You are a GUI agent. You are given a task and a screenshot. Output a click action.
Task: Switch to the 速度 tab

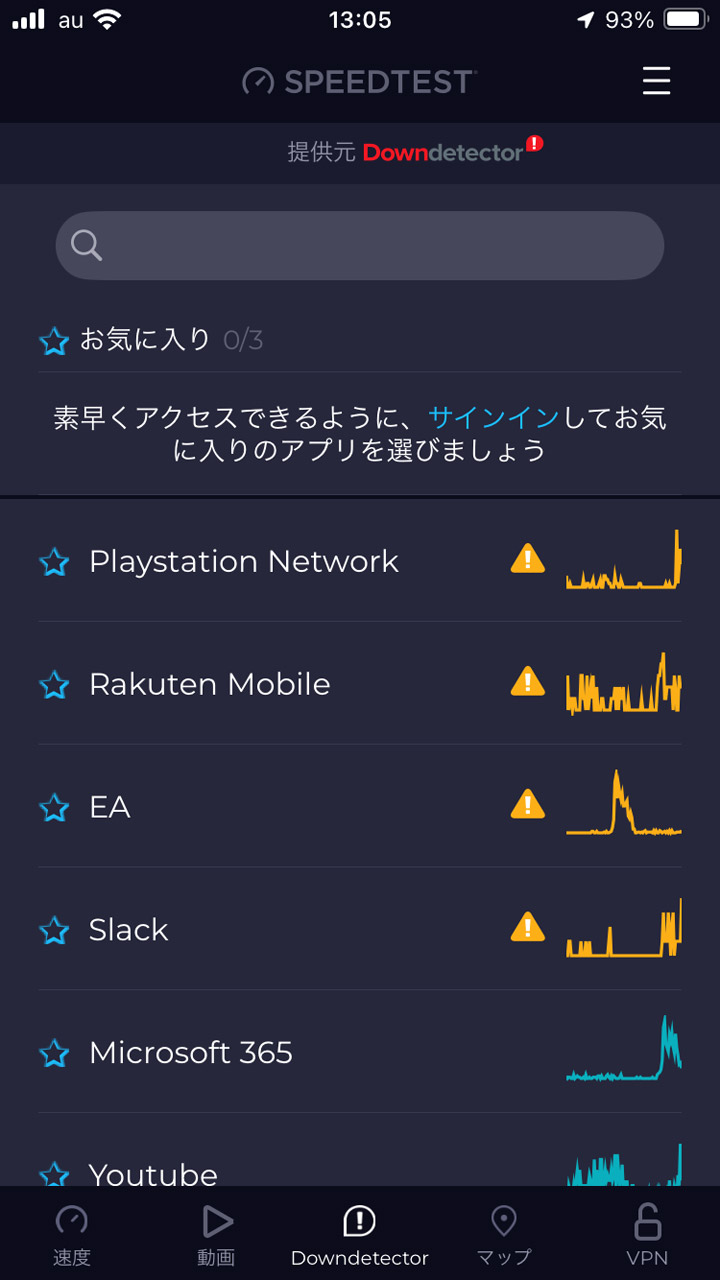(71, 1233)
